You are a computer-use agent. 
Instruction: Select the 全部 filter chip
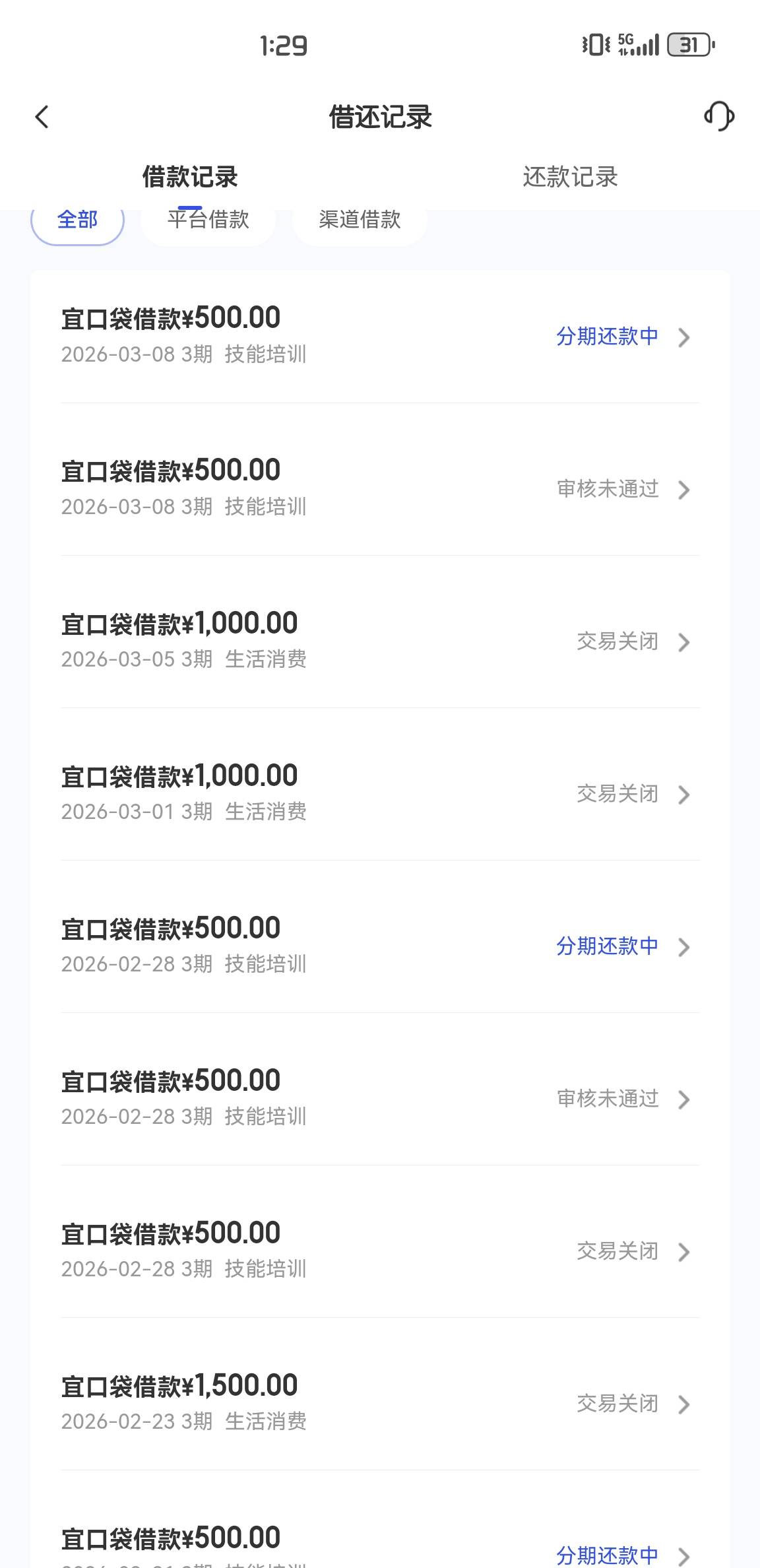coord(77,220)
